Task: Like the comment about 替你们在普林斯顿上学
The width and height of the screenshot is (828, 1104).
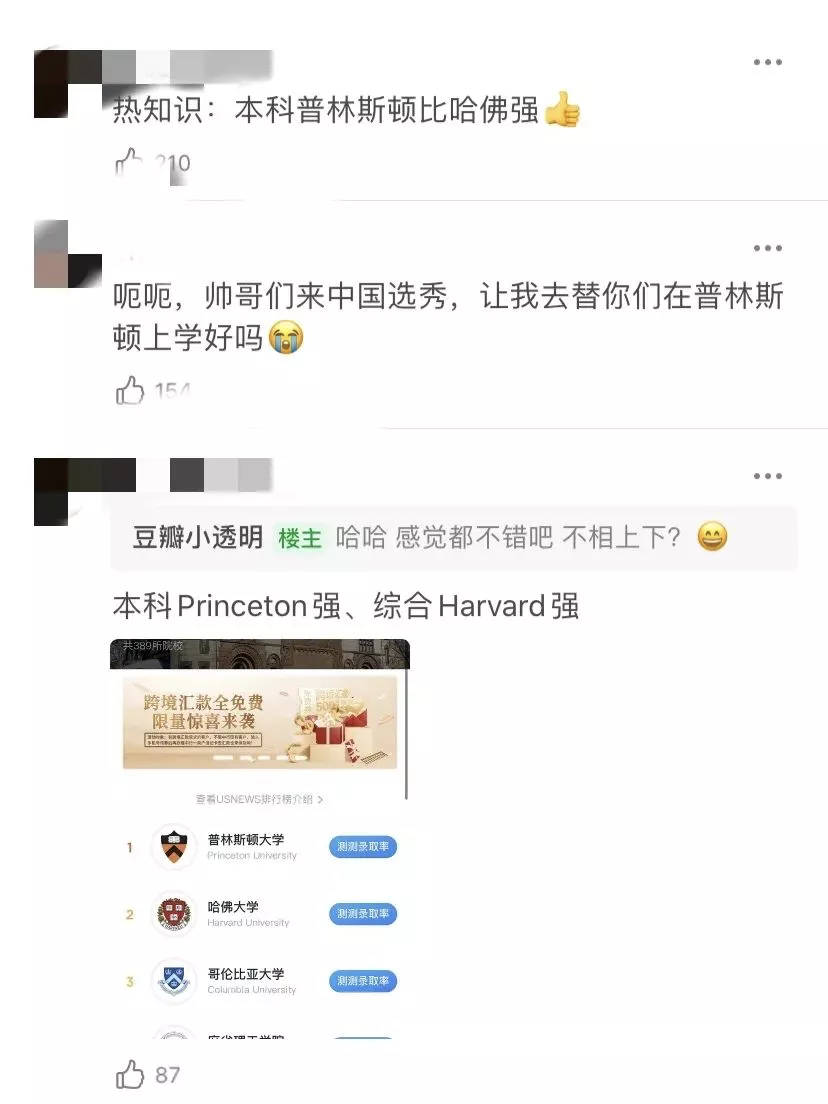Action: [130, 391]
